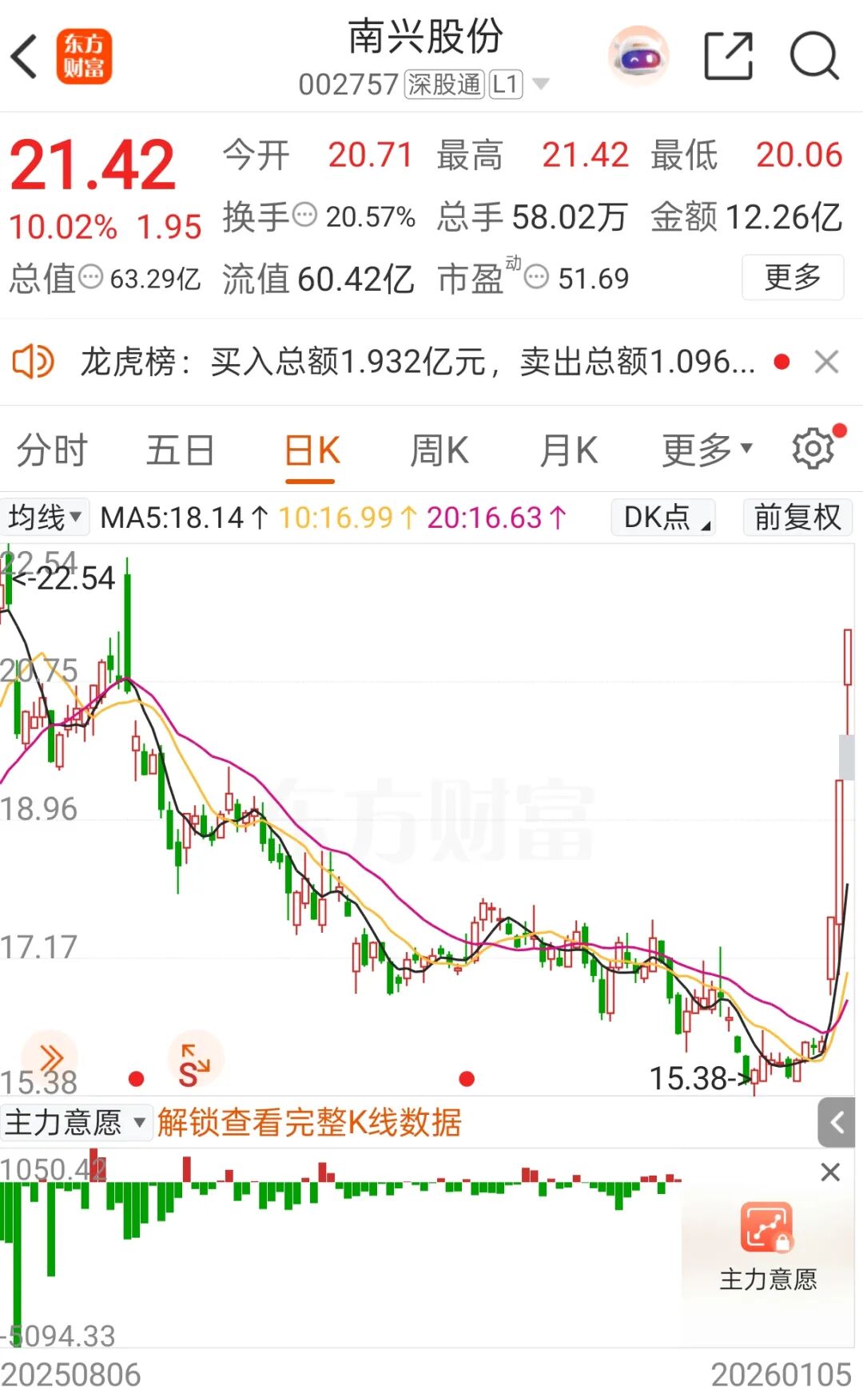
Task: Open the Eastmoney home via logo icon
Action: [x=84, y=56]
